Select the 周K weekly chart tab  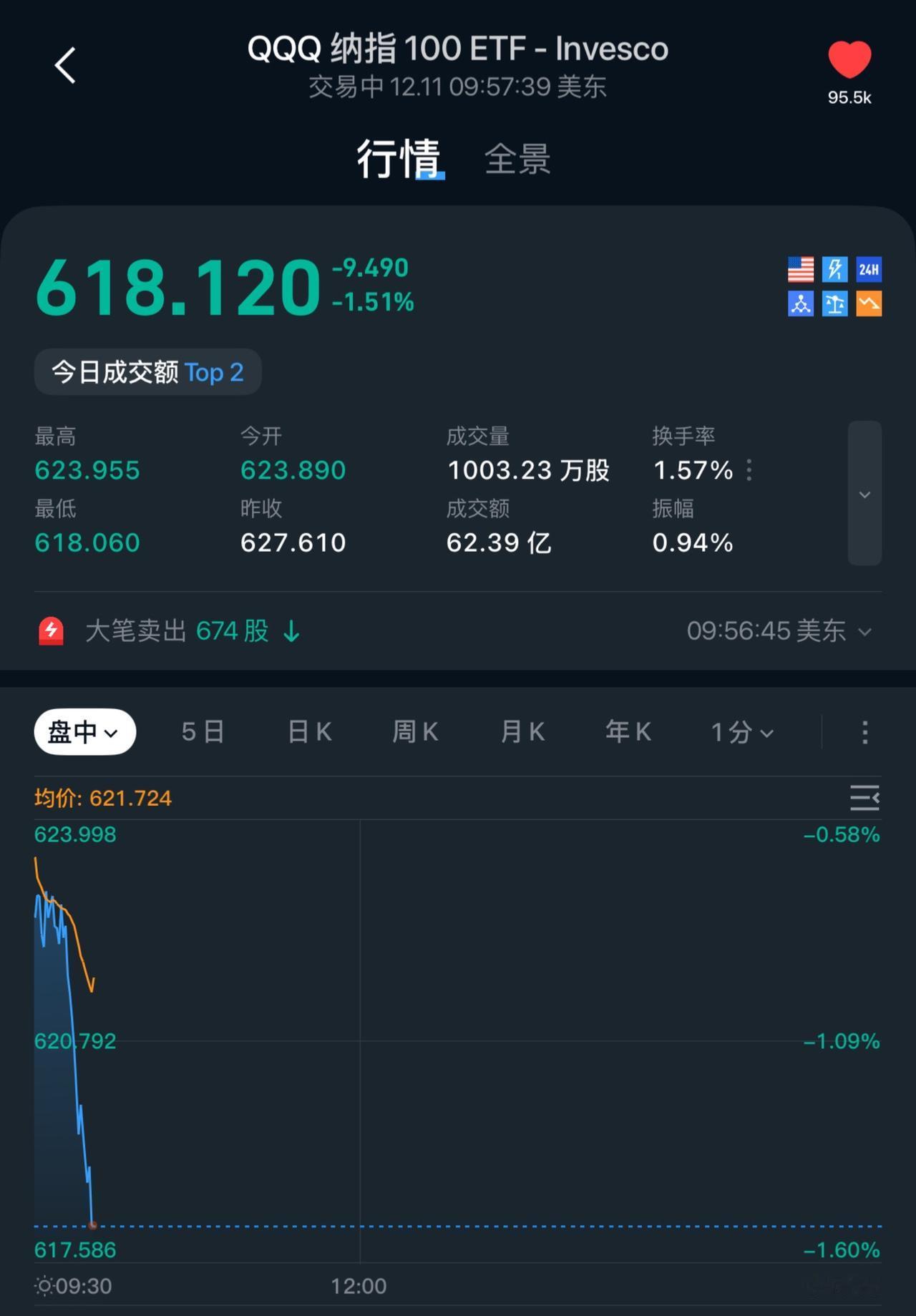pyautogui.click(x=414, y=731)
